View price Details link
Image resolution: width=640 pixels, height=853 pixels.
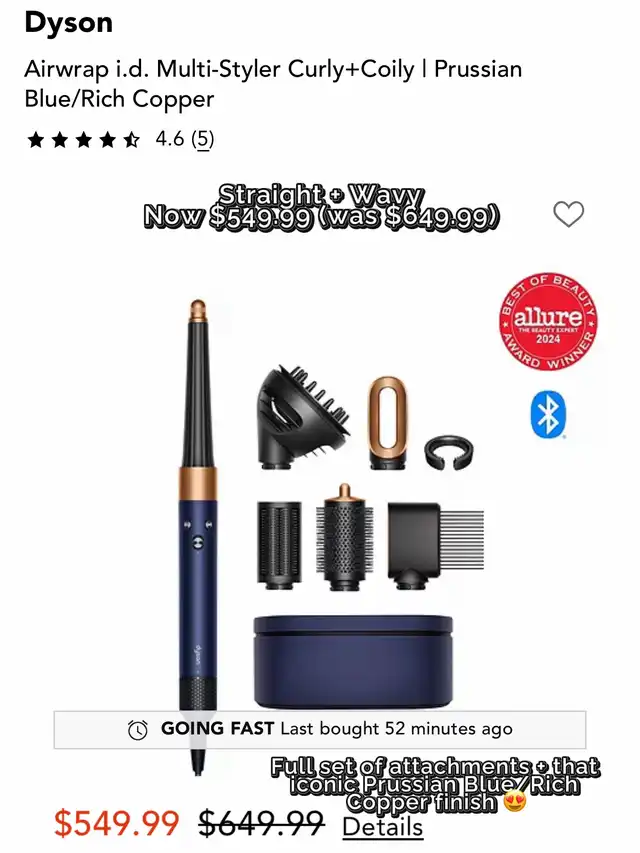pyautogui.click(x=382, y=827)
